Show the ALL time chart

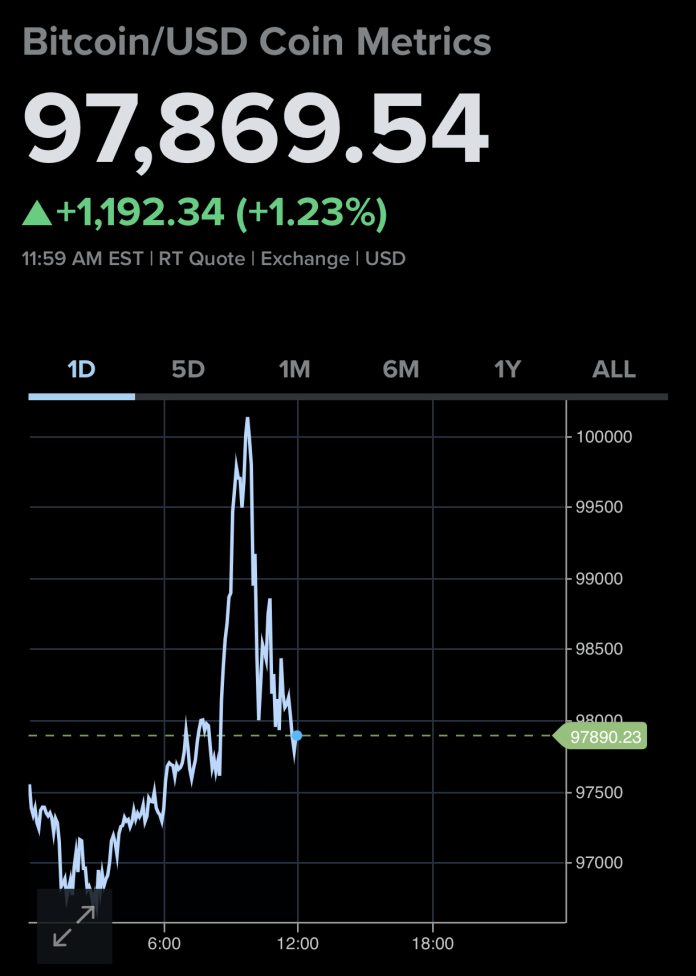pyautogui.click(x=614, y=369)
